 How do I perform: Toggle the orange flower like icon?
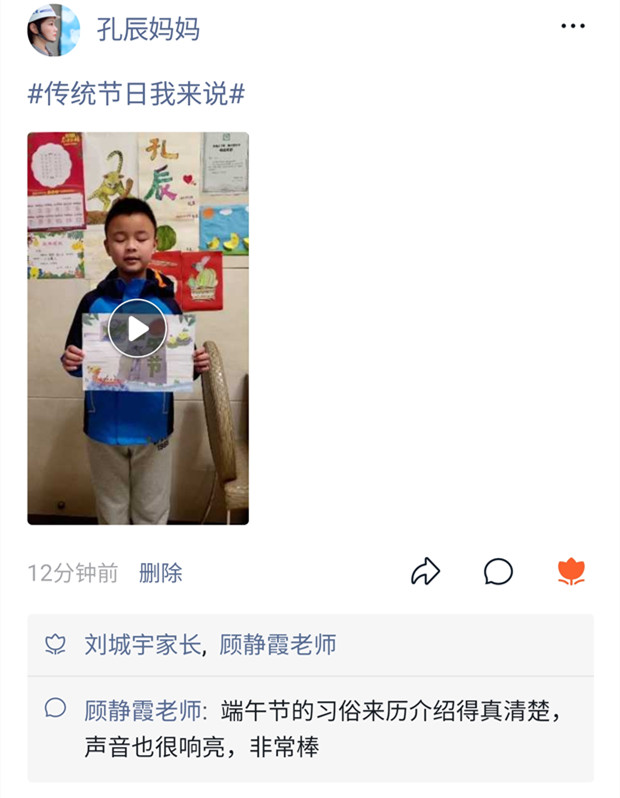[x=571, y=572]
